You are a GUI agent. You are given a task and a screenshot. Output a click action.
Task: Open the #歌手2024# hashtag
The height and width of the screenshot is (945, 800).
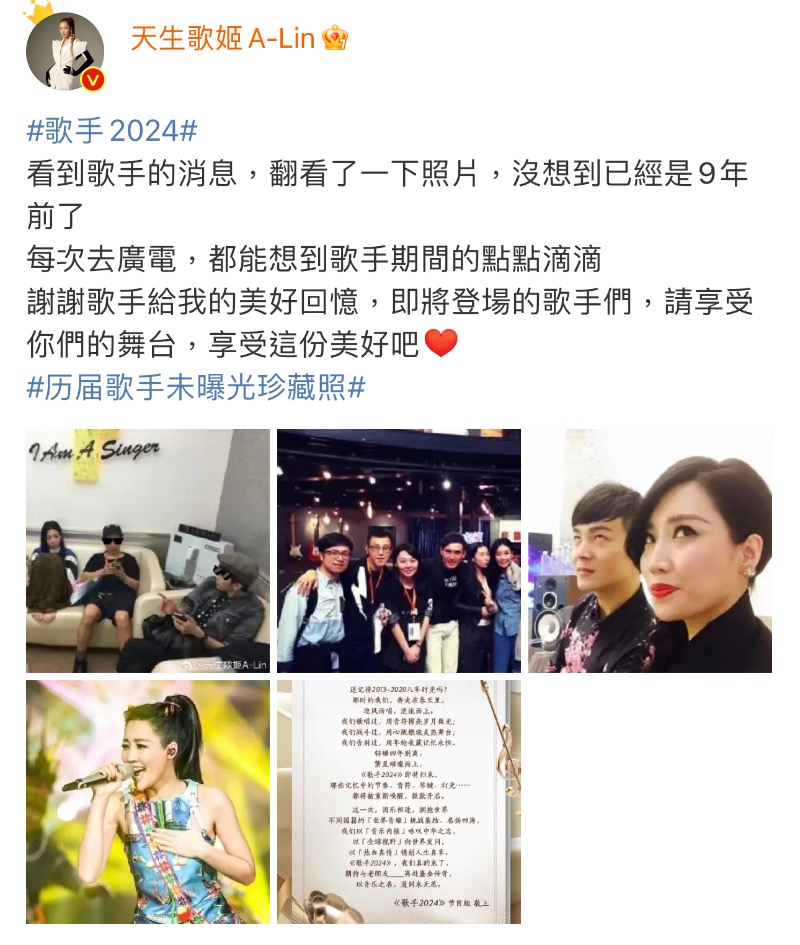click(x=112, y=131)
